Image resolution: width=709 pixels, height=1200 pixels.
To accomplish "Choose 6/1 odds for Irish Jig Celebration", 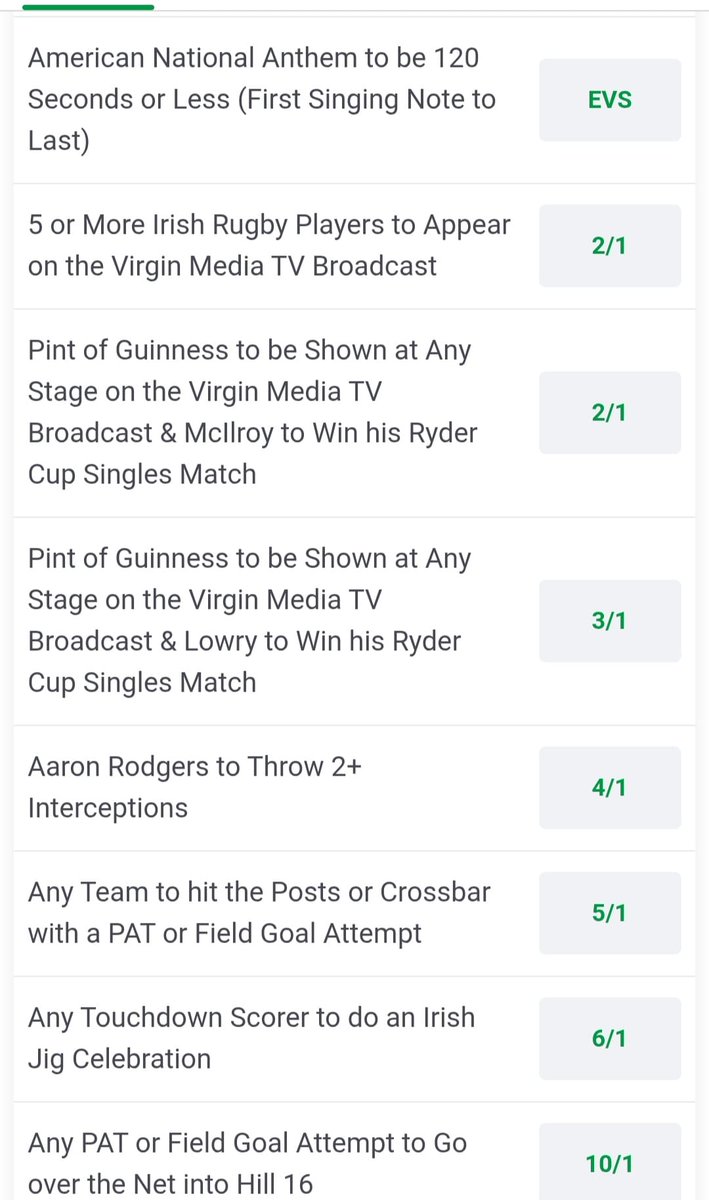I will tap(610, 1038).
